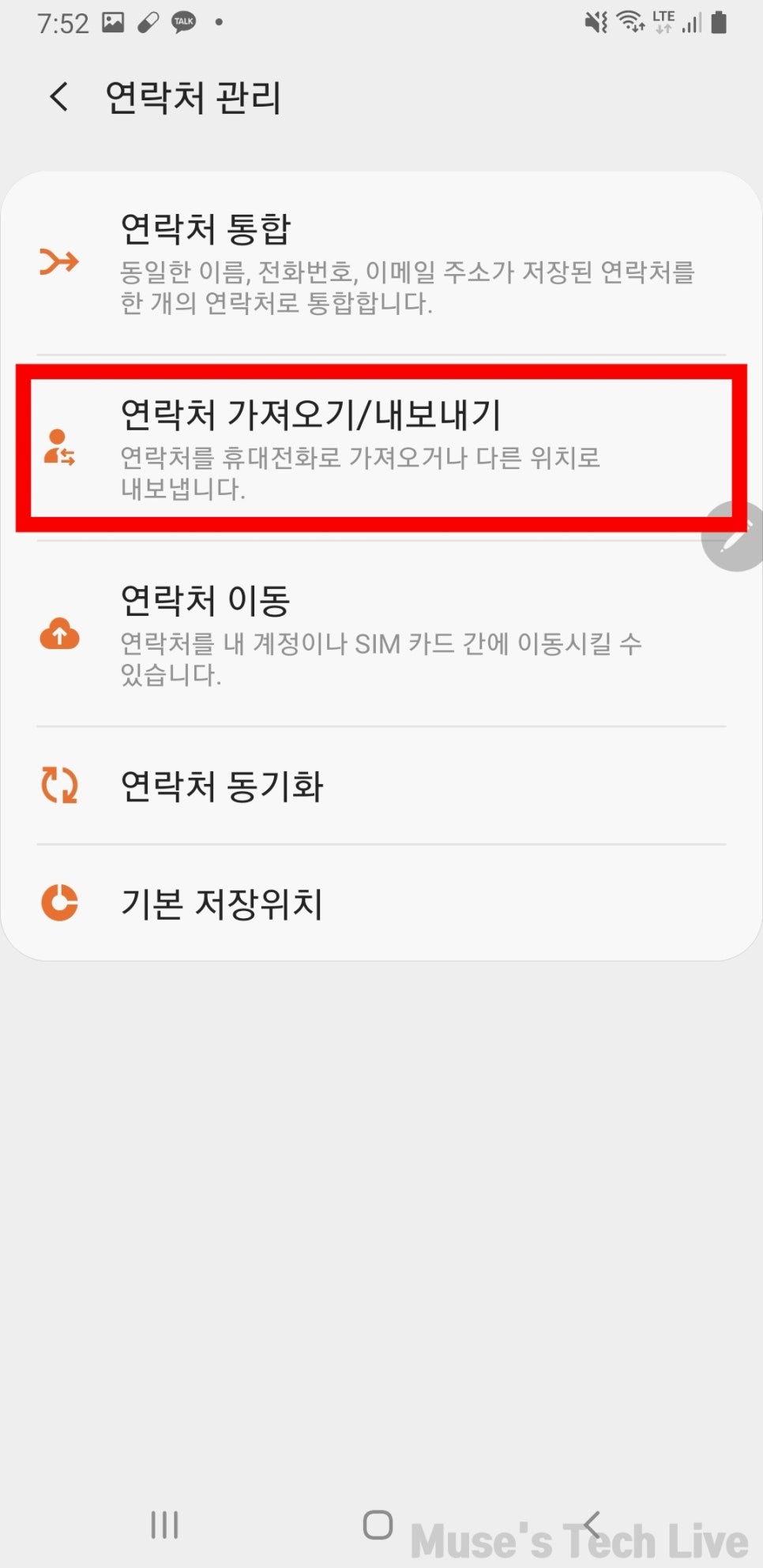The width and height of the screenshot is (763, 1568).
Task: Open recent apps from navigation bar
Action: click(x=164, y=1525)
